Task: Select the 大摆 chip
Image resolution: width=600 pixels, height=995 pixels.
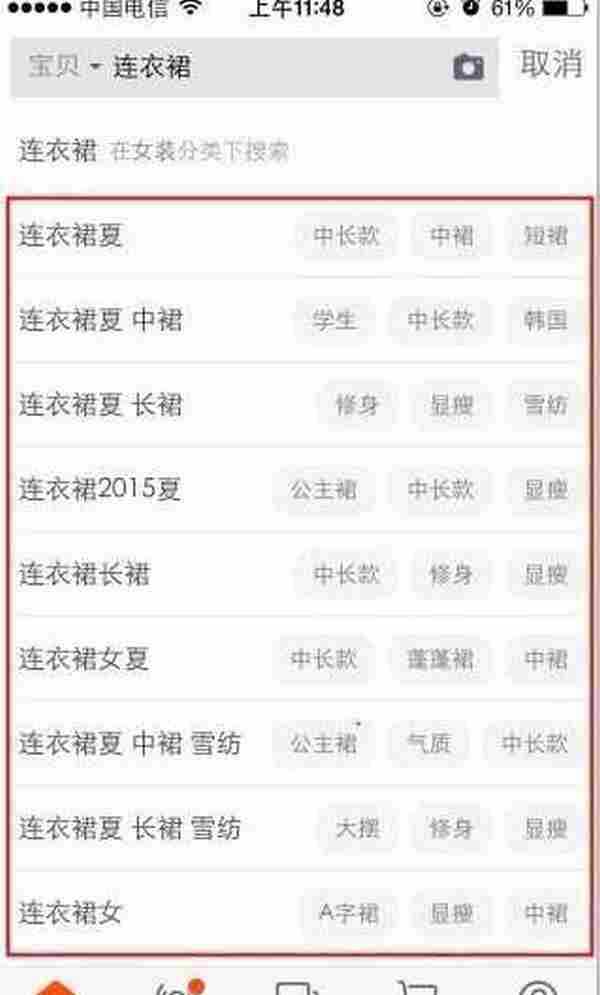Action: pos(356,828)
